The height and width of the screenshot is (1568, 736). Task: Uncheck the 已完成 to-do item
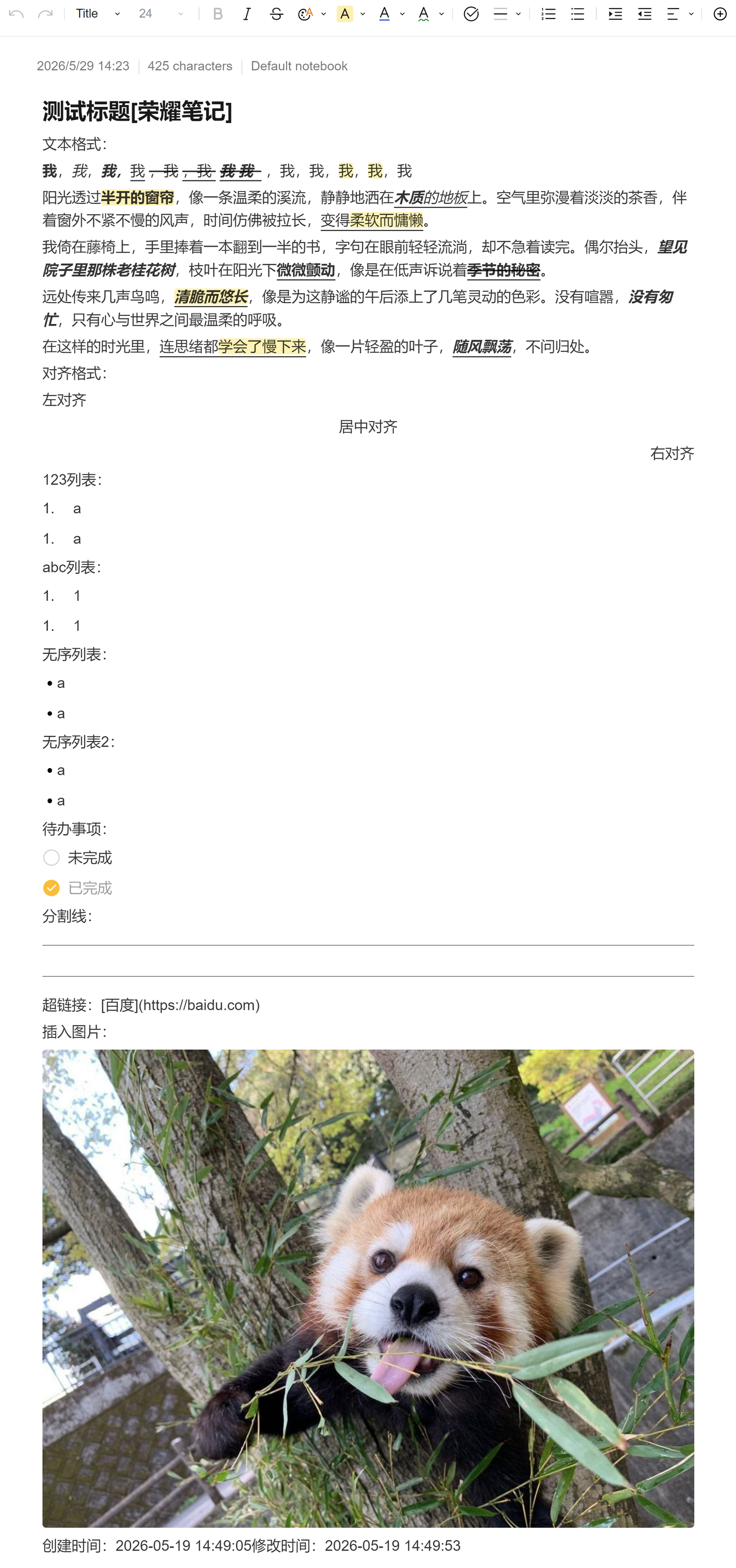[x=51, y=888]
